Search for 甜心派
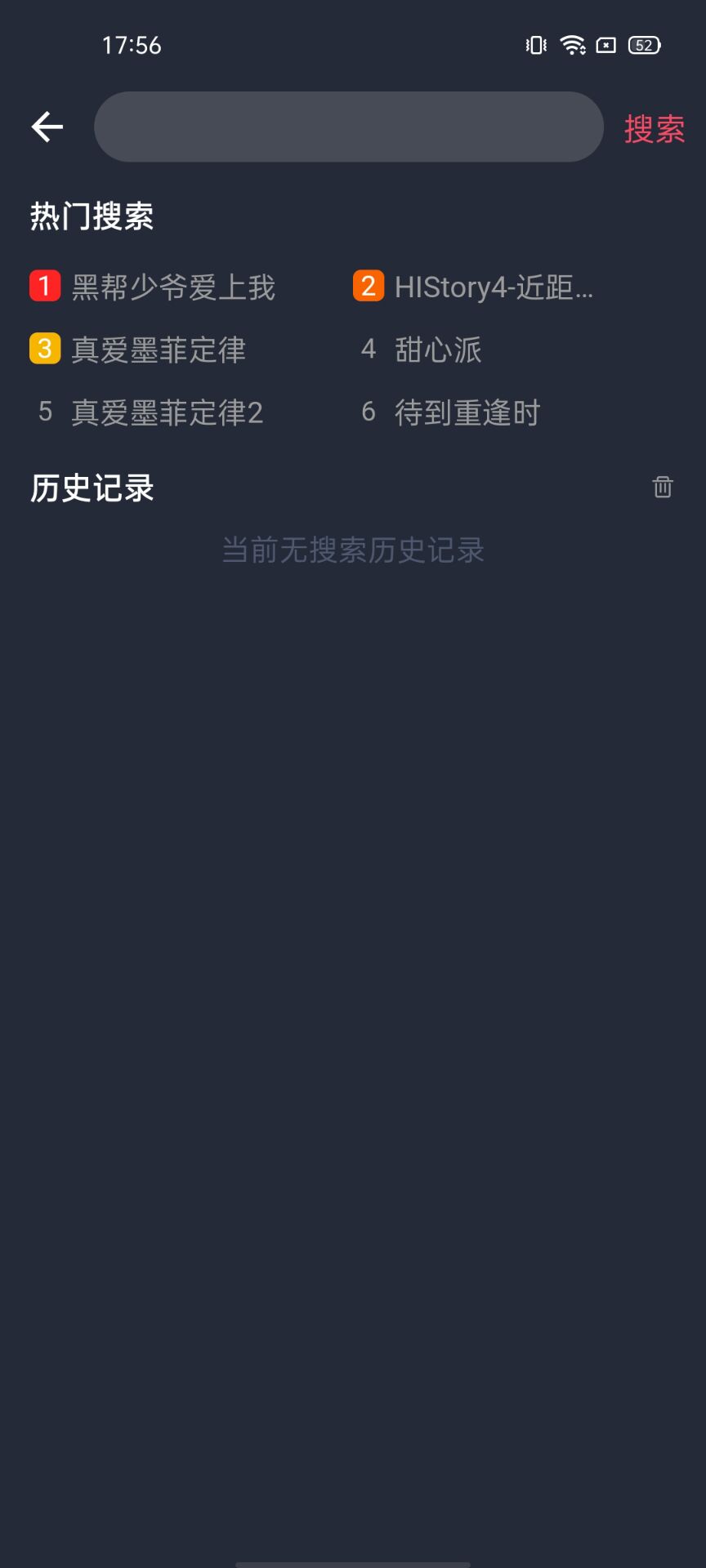The image size is (706, 1568). coord(439,350)
